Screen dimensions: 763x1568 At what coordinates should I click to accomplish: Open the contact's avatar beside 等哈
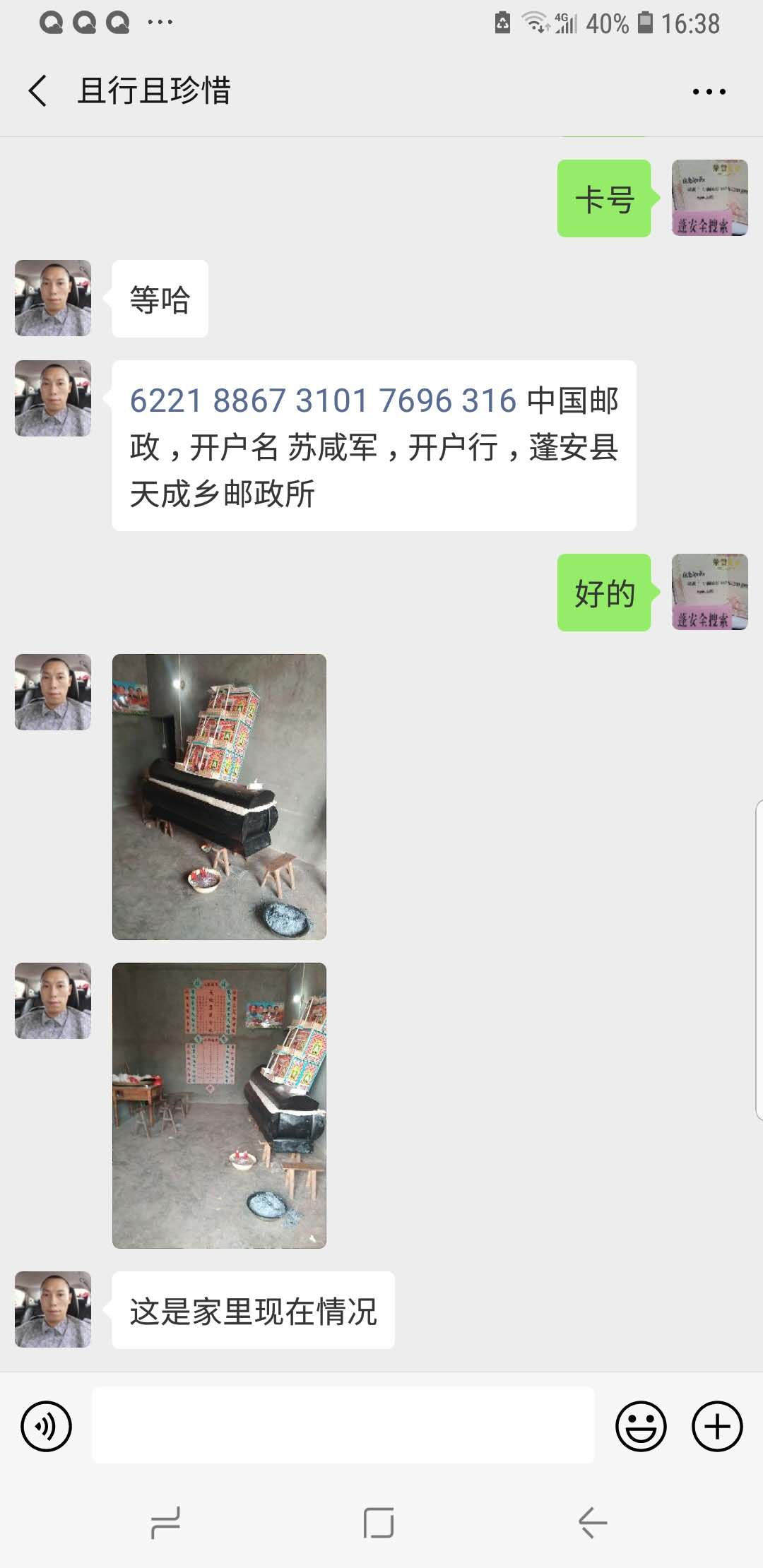click(53, 298)
